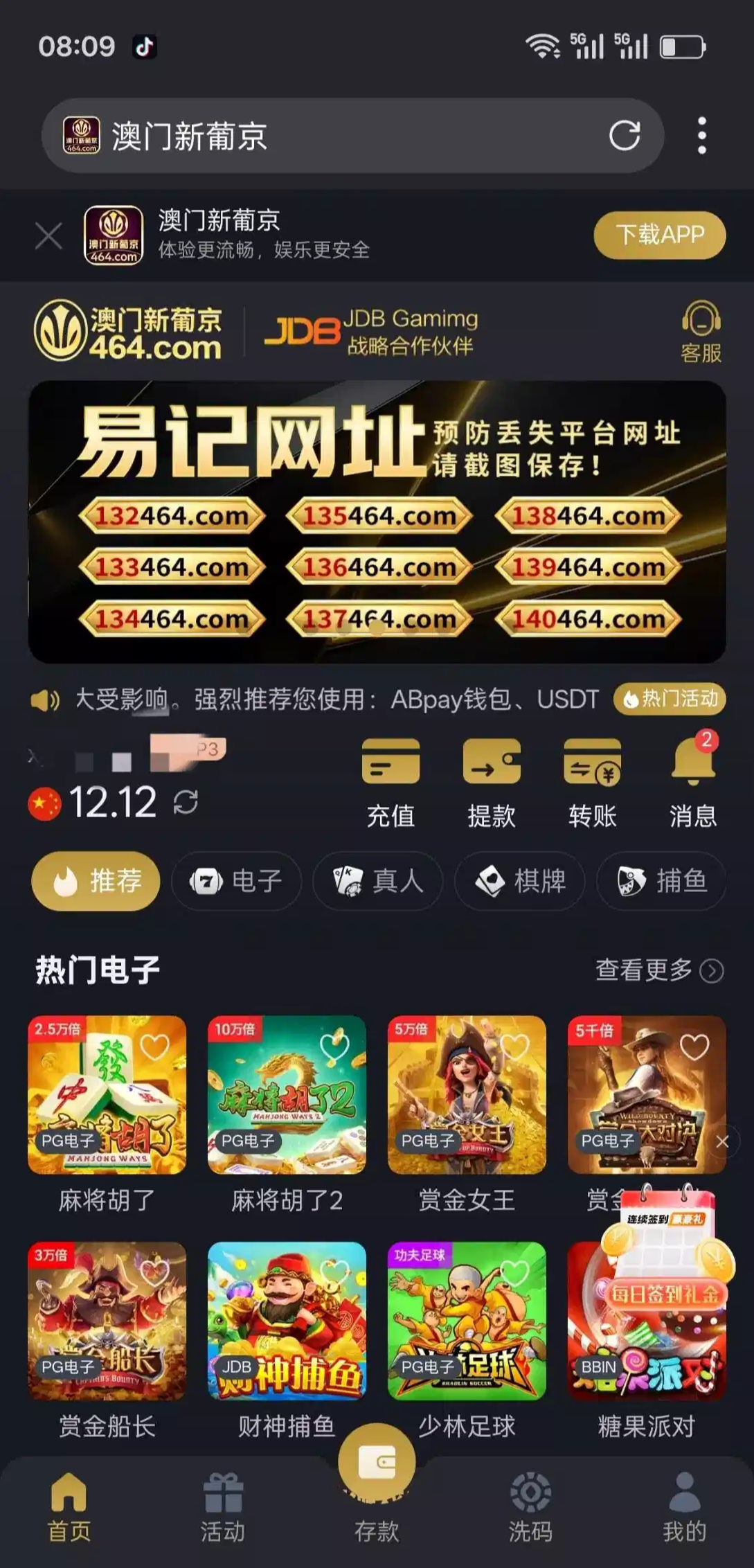The image size is (754, 1568).
Task: Dismiss the app download banner
Action: pos(48,235)
